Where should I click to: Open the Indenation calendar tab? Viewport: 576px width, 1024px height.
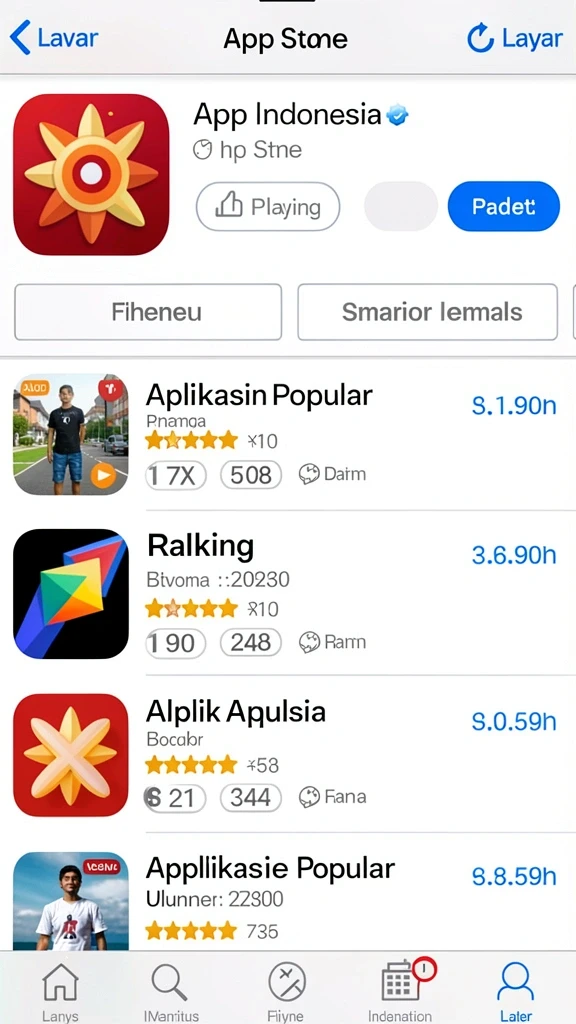[401, 991]
